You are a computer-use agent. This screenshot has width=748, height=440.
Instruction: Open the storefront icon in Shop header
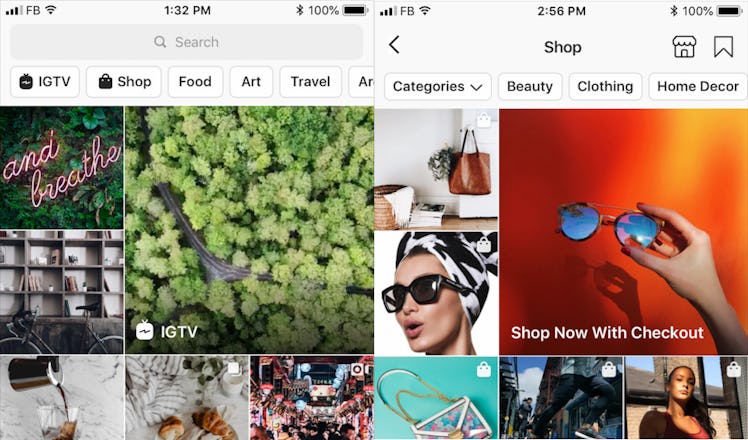[x=684, y=46]
